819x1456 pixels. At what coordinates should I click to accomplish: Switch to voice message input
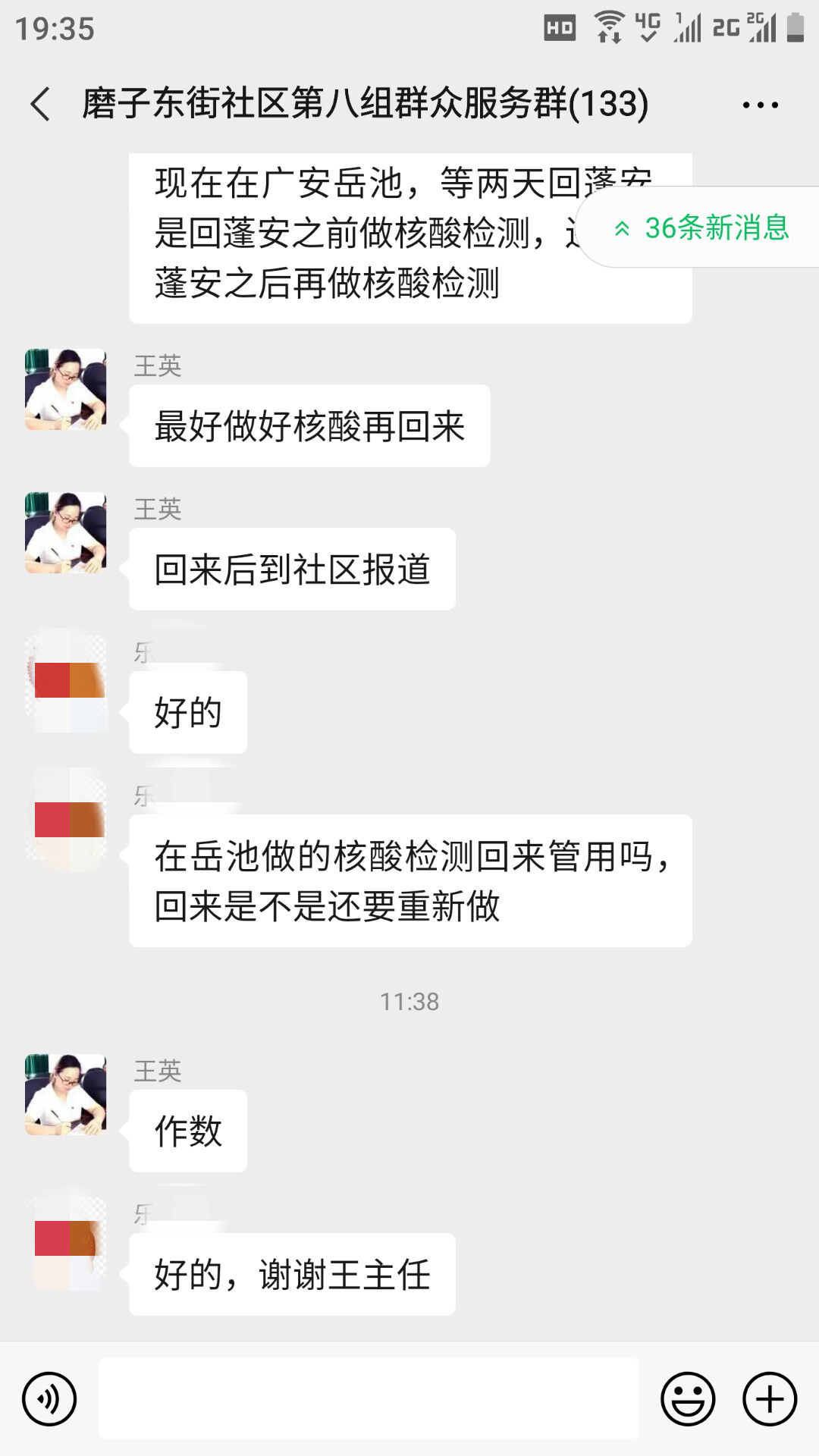point(49,1398)
